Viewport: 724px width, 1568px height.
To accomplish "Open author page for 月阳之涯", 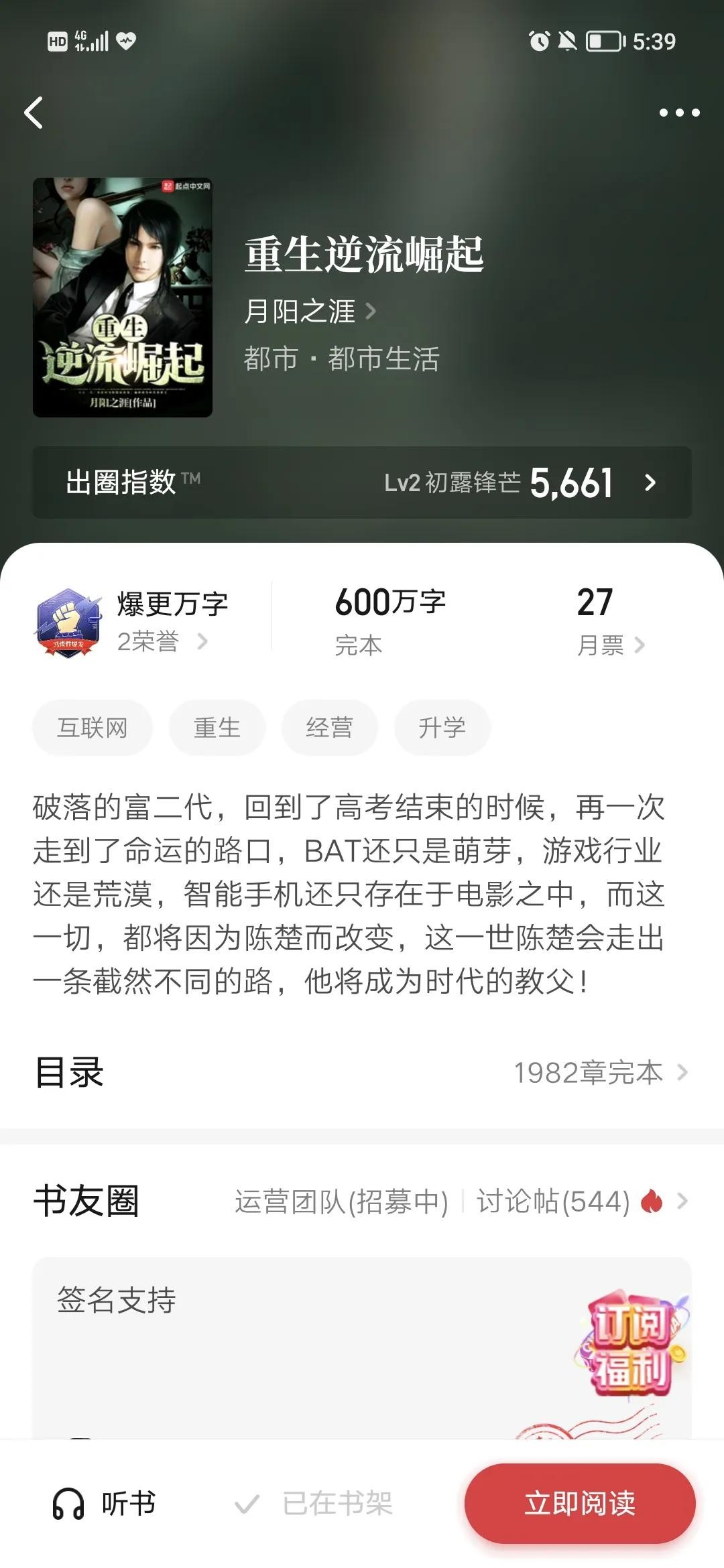I will (x=310, y=312).
